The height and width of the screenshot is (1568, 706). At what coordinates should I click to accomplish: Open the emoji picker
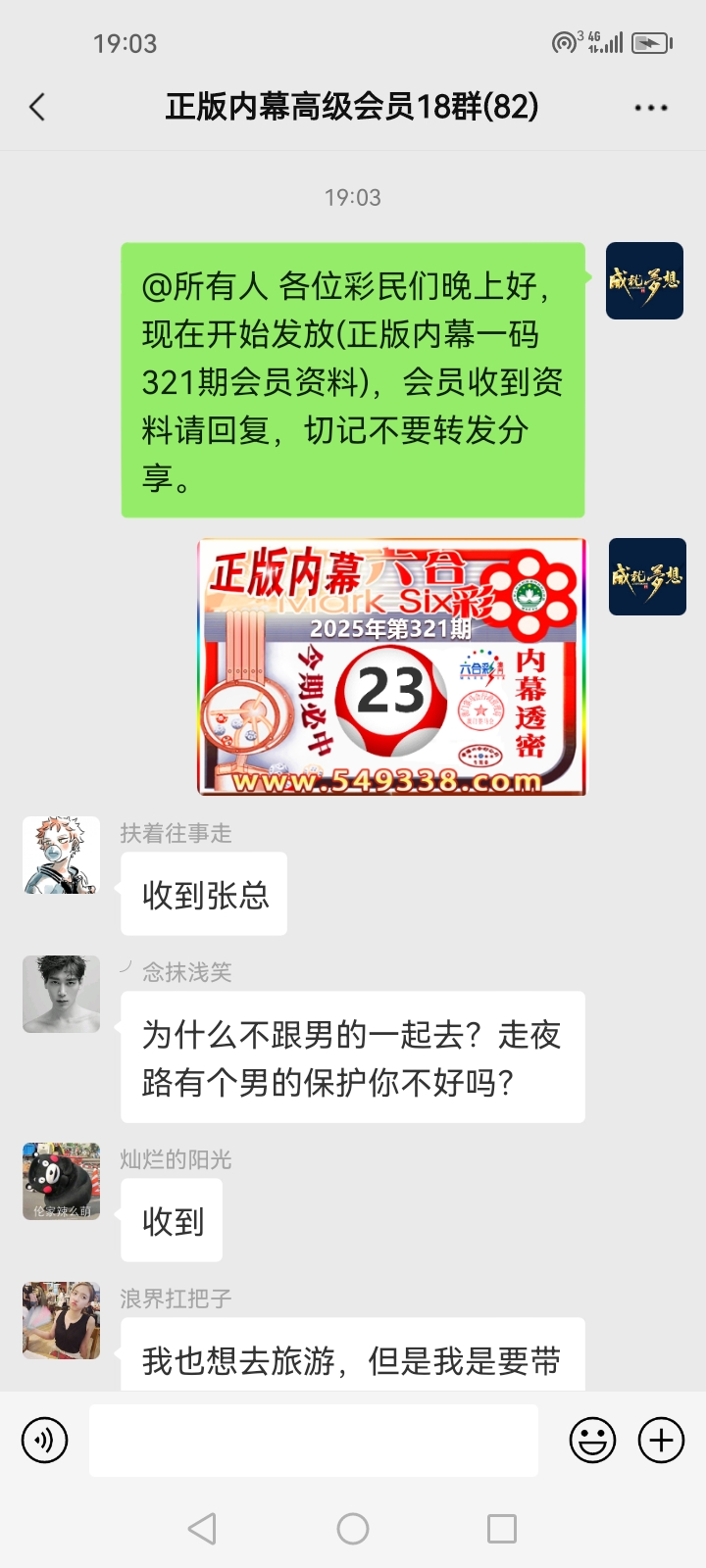click(x=592, y=1441)
